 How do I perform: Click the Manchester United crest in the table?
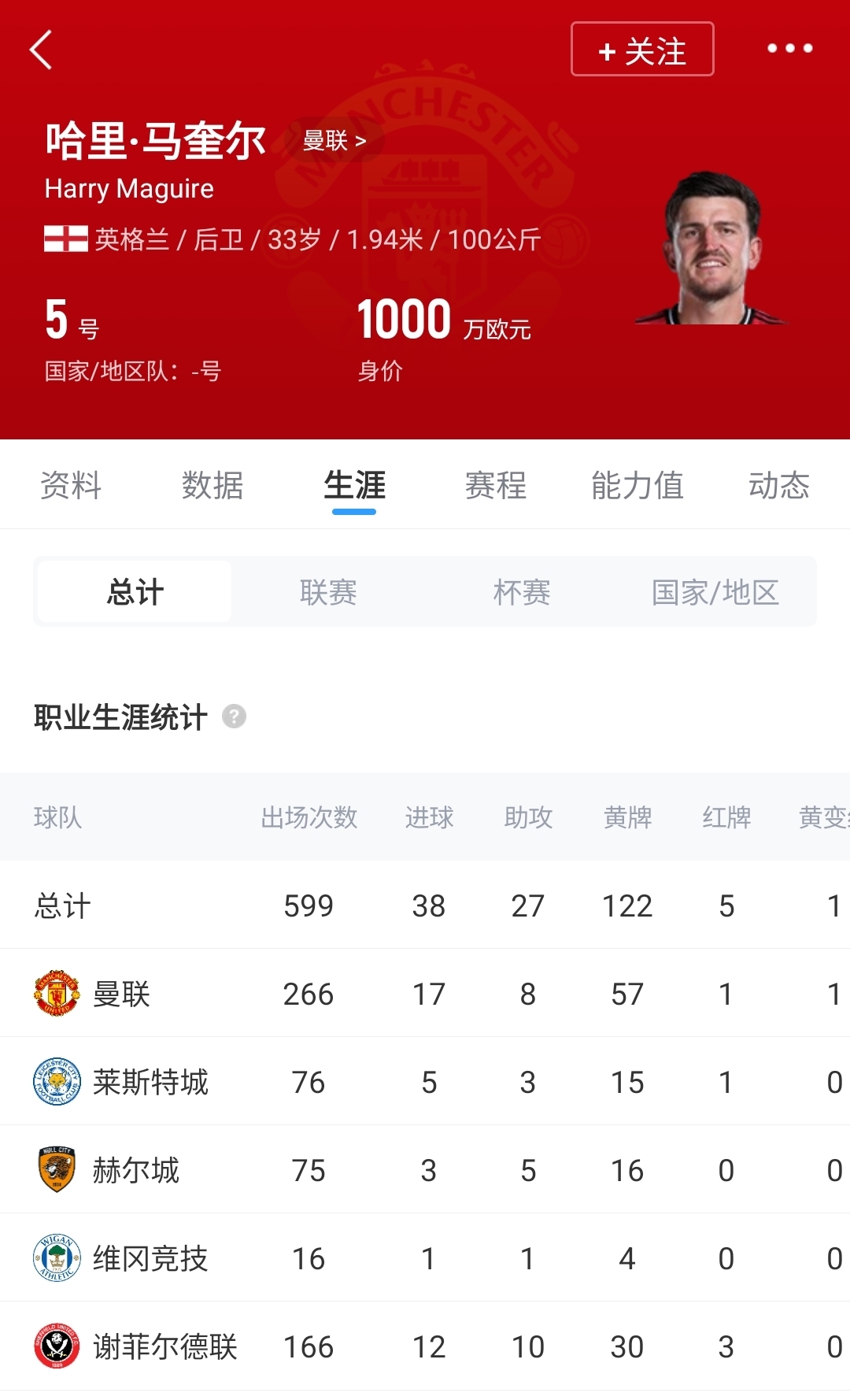[55, 993]
